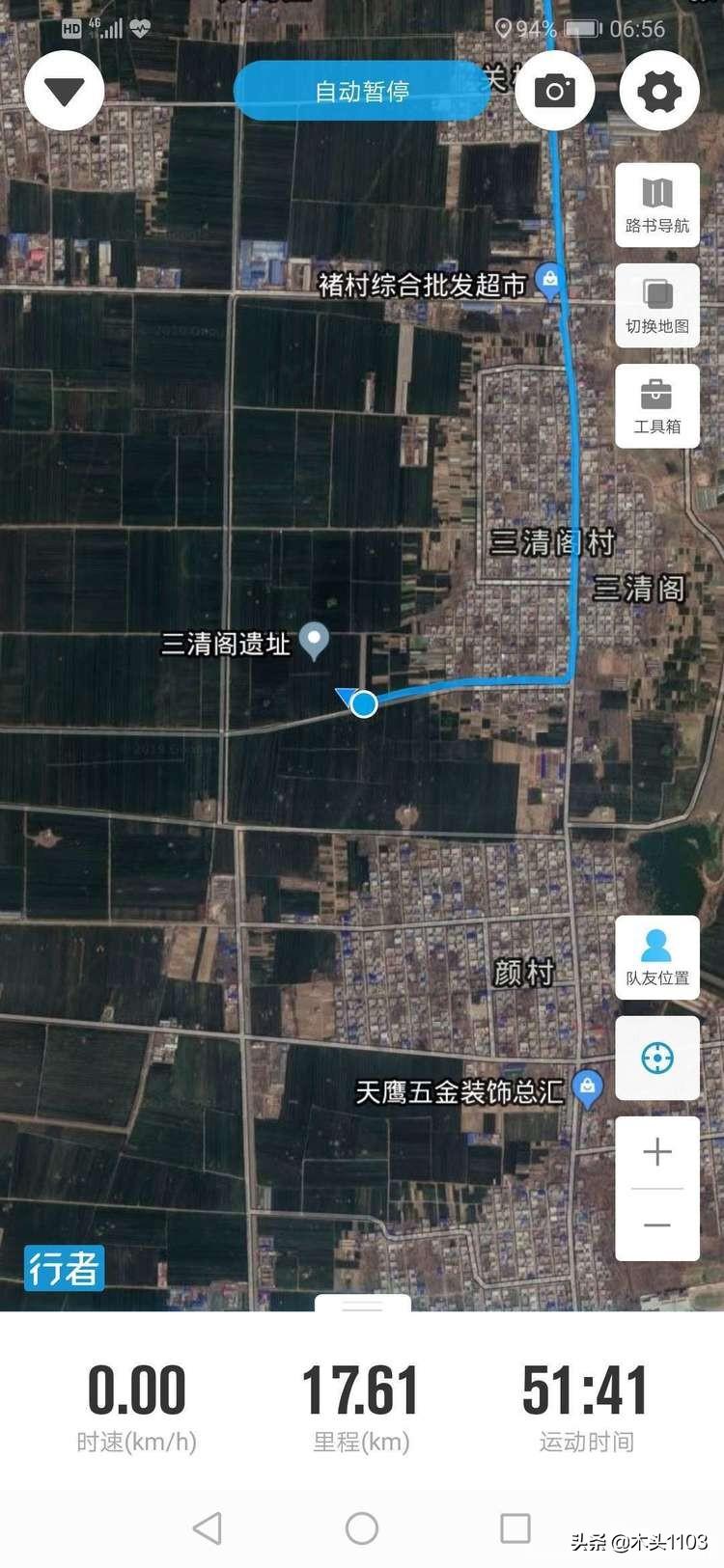Go to the system home screen

point(362,1527)
